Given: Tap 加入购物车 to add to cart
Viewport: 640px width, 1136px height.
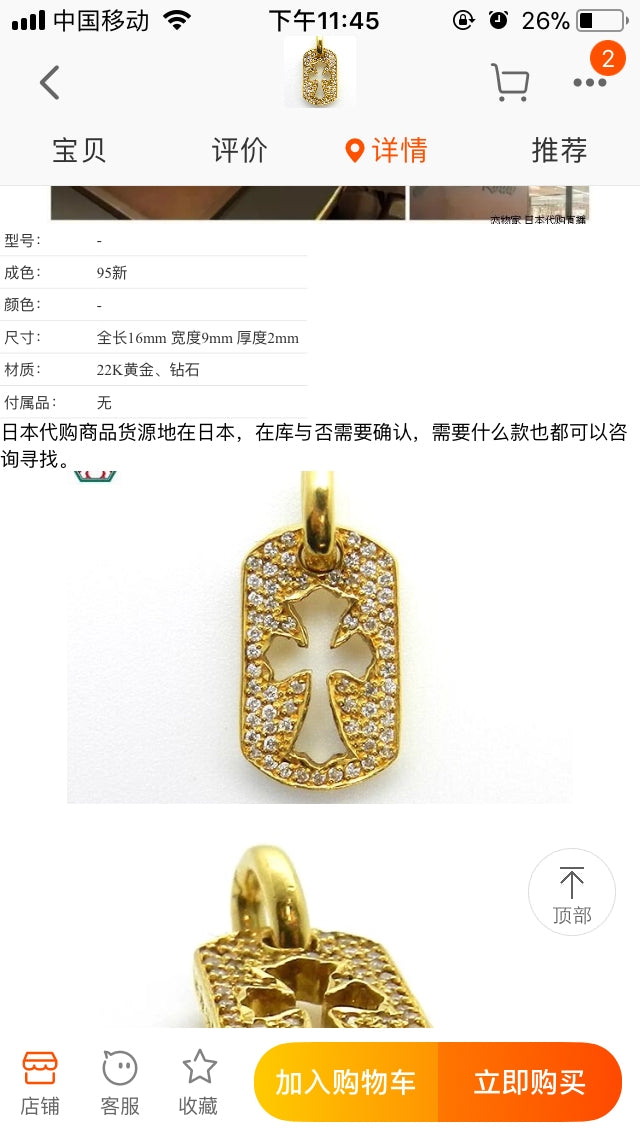Looking at the screenshot, I should (x=346, y=1082).
